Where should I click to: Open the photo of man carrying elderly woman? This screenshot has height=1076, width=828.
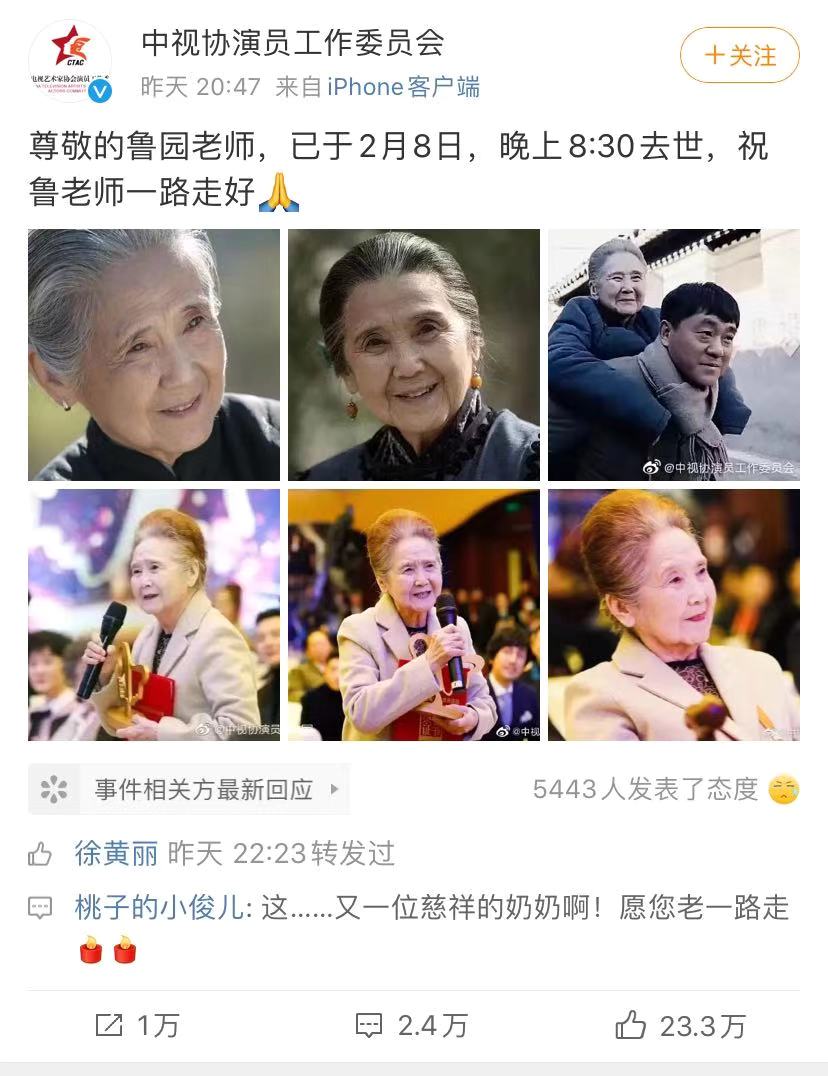coord(673,355)
